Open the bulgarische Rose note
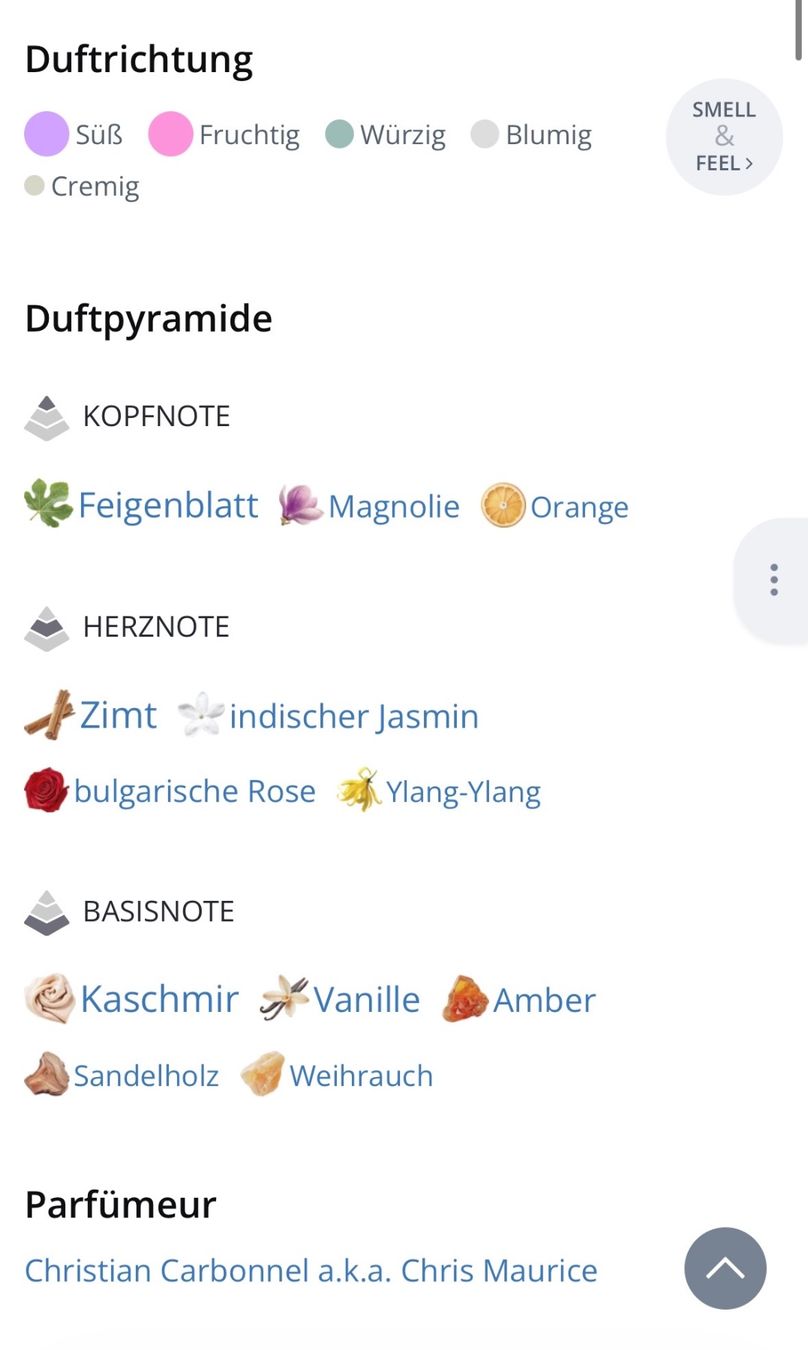The height and width of the screenshot is (1350, 808). [170, 791]
